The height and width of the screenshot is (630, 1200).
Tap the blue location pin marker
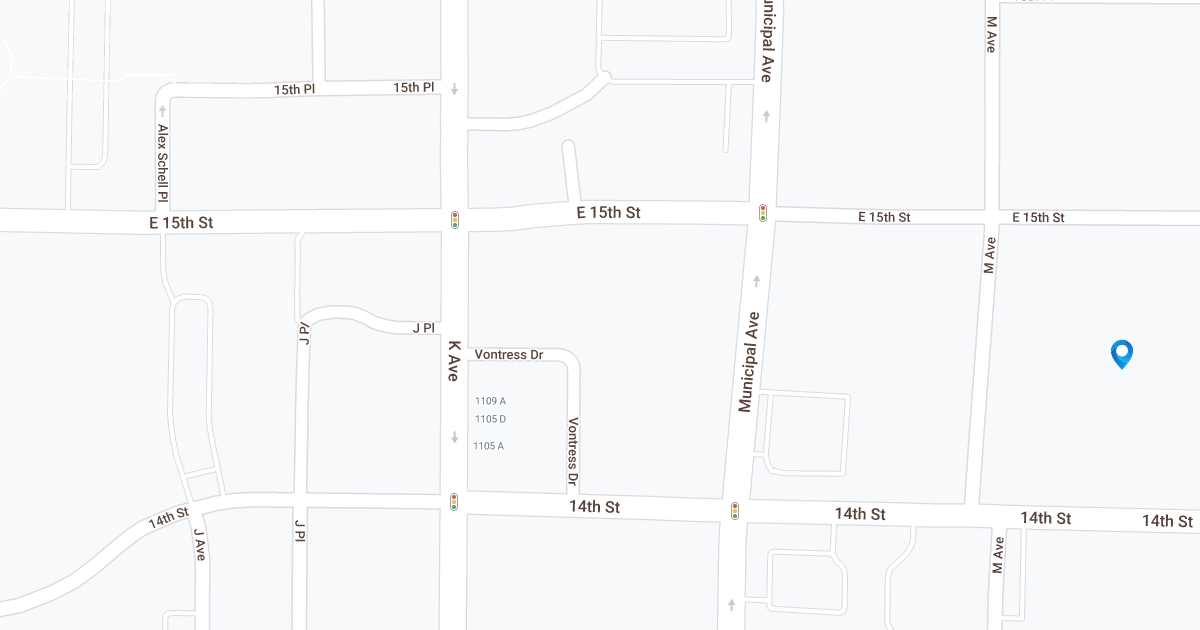pos(1122,353)
